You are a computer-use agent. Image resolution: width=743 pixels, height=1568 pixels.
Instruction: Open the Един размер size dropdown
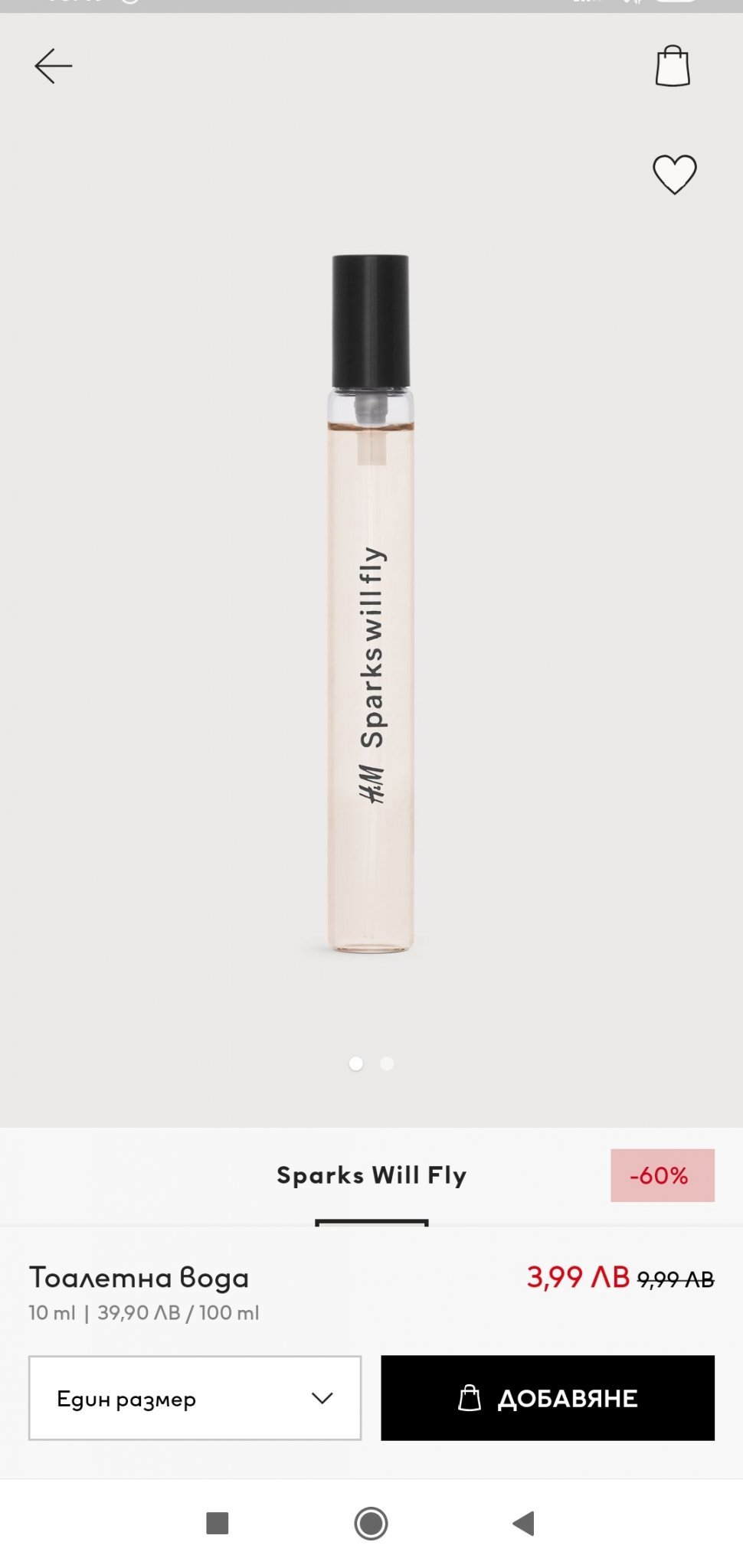[195, 1398]
